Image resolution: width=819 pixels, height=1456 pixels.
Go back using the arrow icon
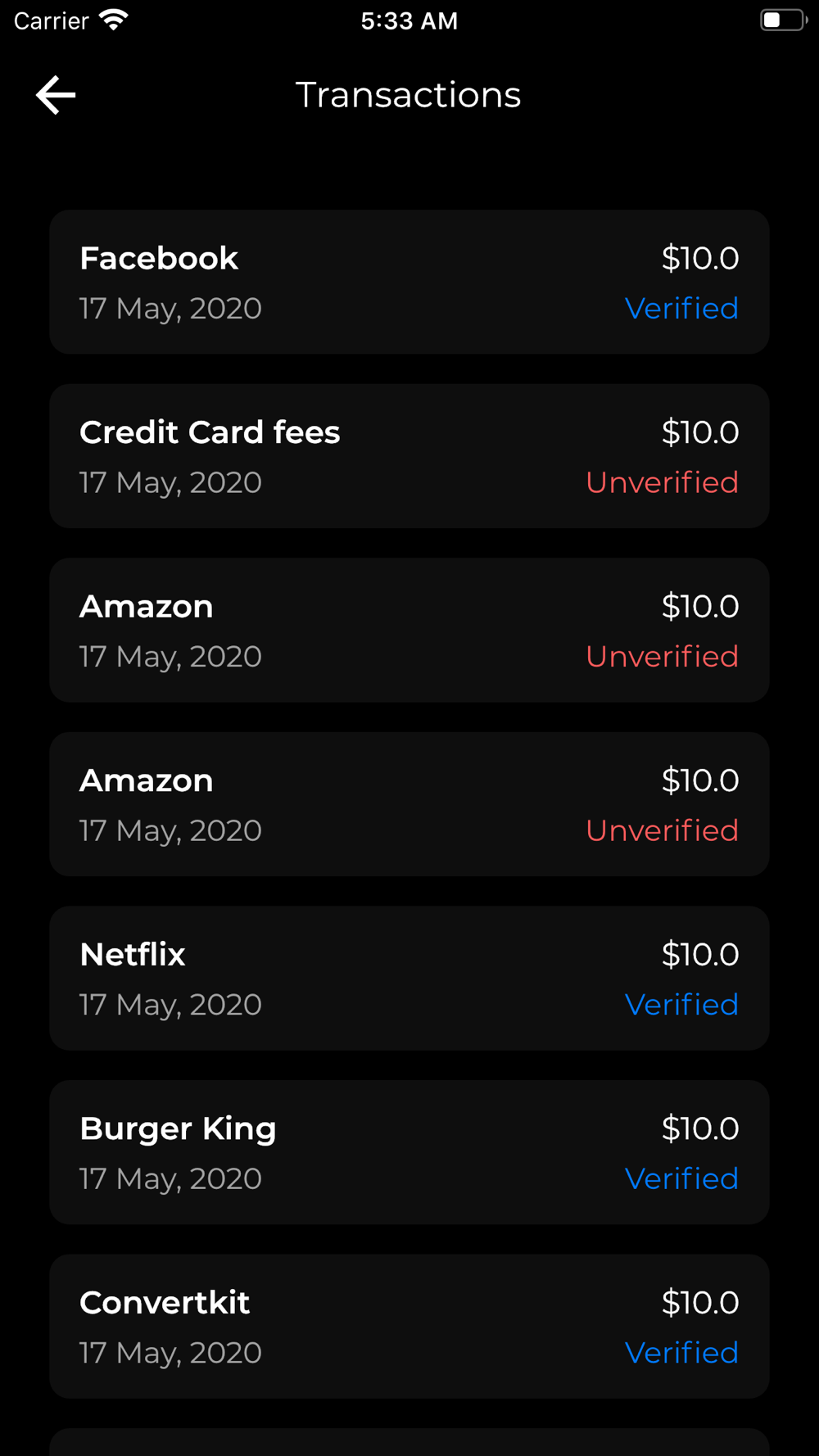point(56,95)
